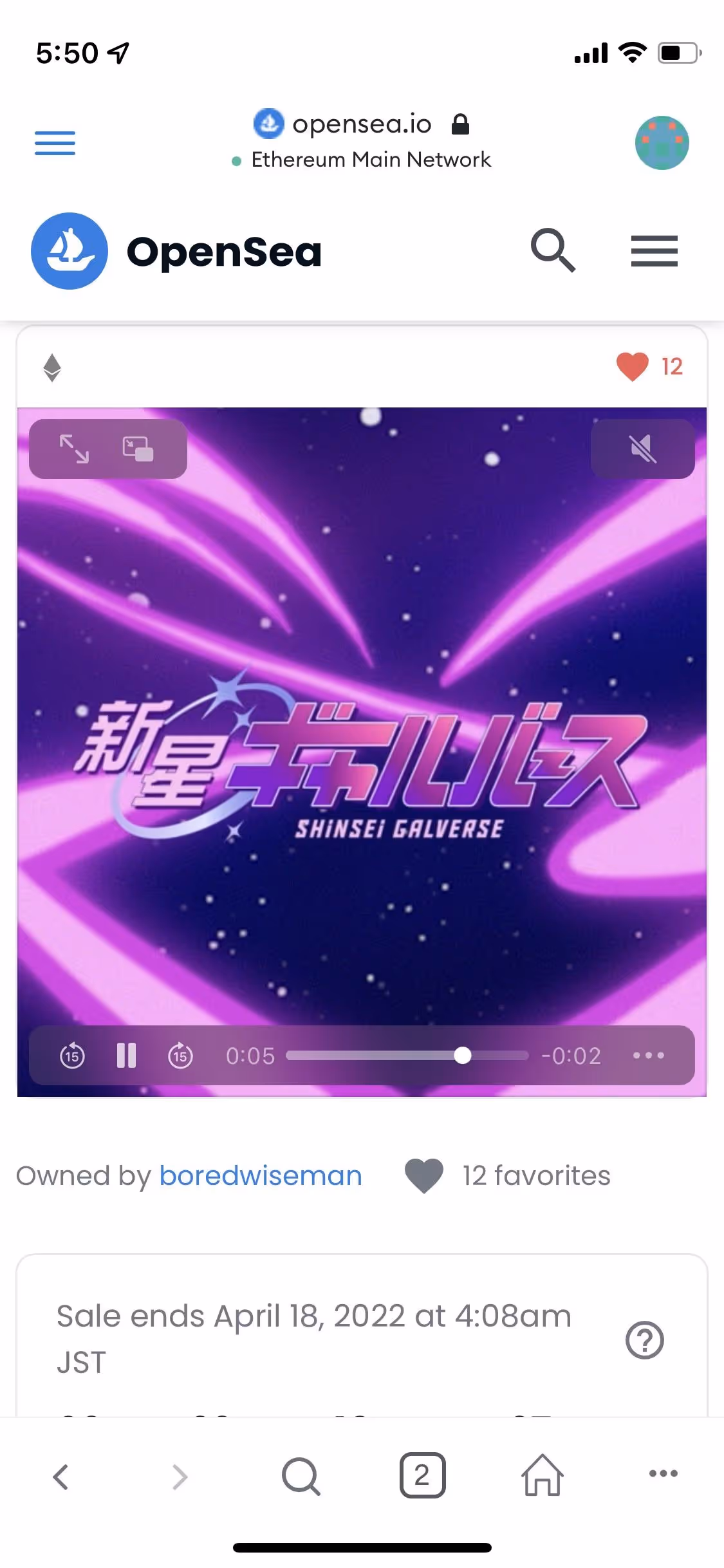Viewport: 724px width, 1568px height.
Task: Open owner boredwiseman's profile
Action: 260,1176
